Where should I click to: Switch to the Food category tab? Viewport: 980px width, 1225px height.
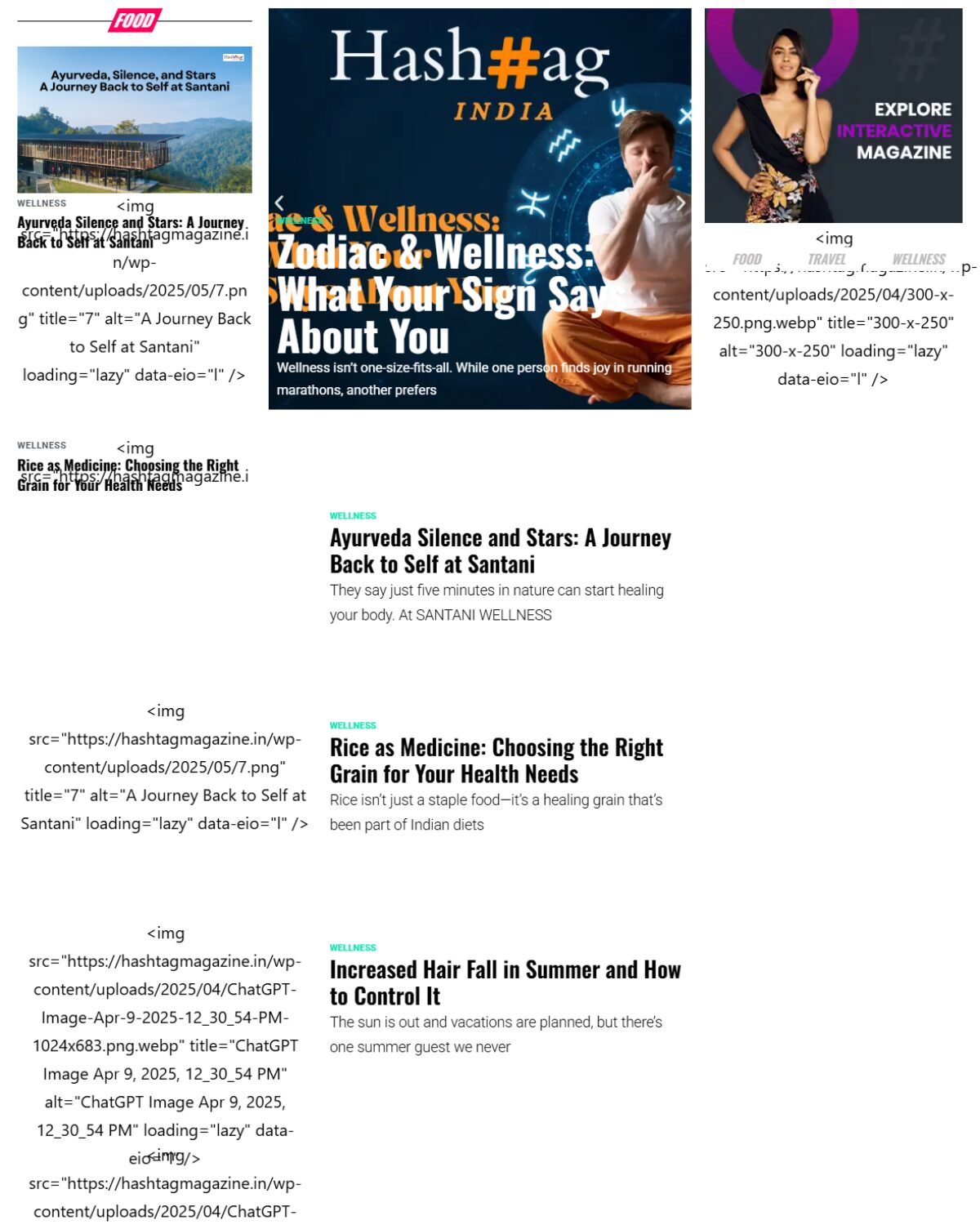746,259
